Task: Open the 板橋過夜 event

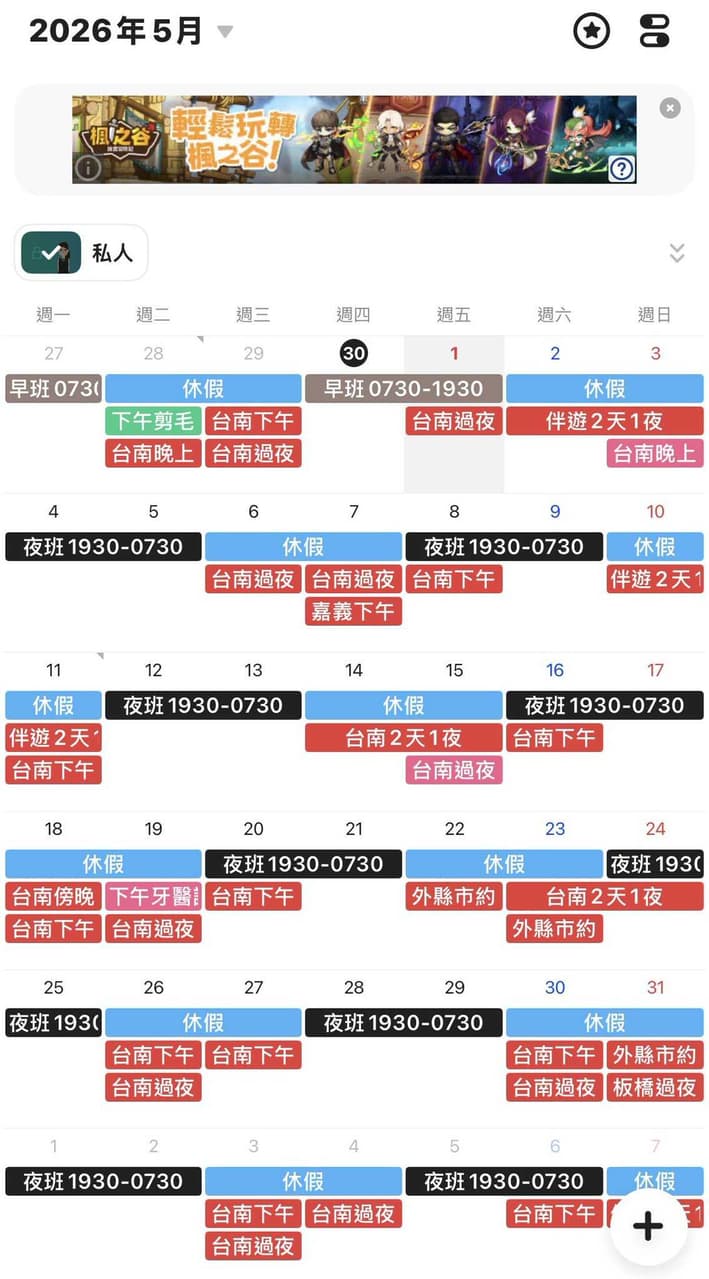Action: click(654, 1087)
